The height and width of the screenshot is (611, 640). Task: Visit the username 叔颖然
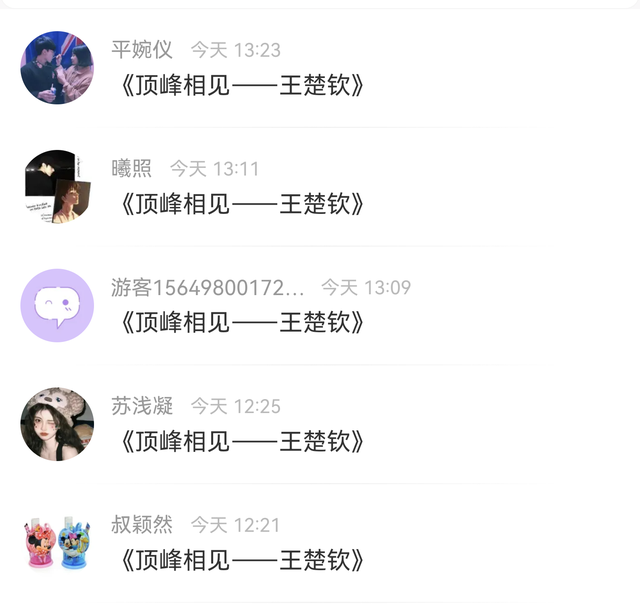[x=142, y=524]
